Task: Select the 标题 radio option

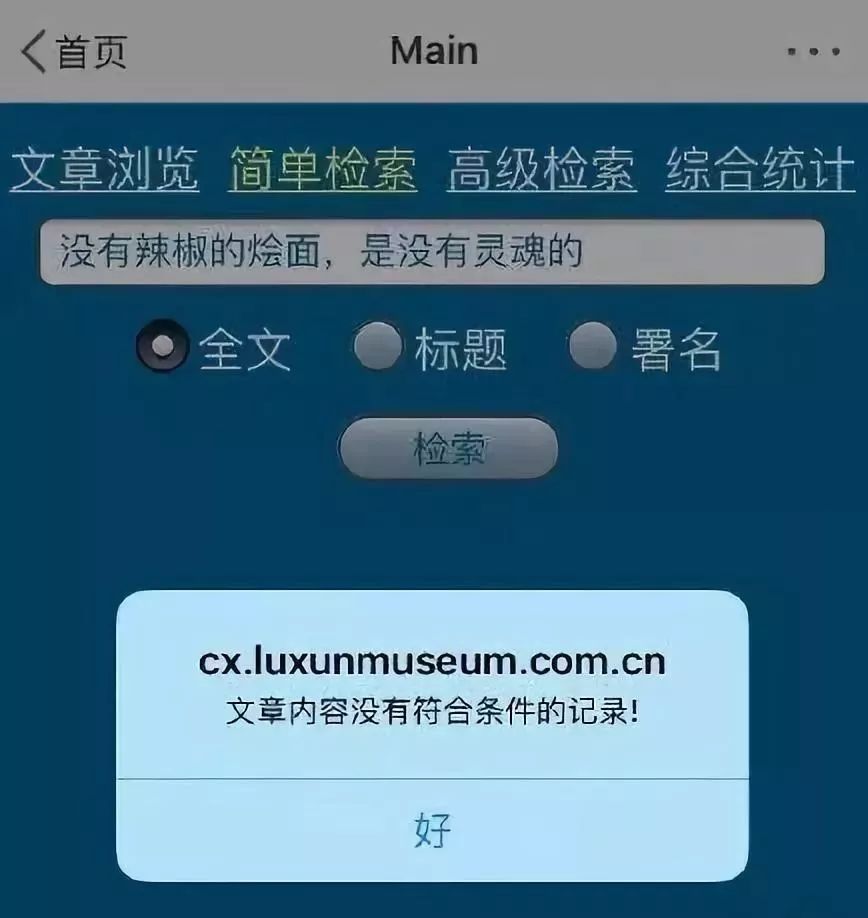Action: [x=378, y=347]
